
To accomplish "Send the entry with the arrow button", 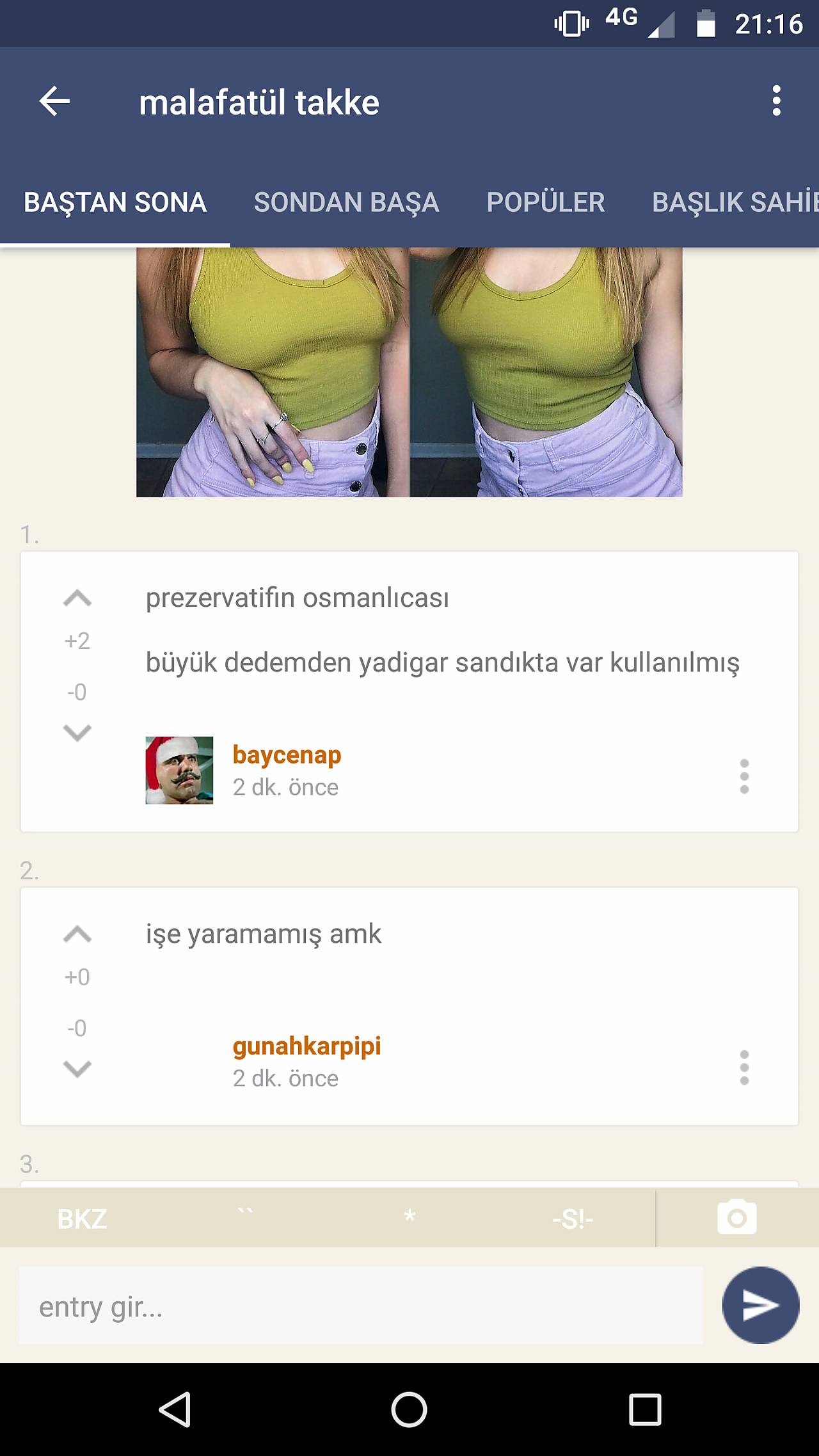I will pyautogui.click(x=761, y=1305).
